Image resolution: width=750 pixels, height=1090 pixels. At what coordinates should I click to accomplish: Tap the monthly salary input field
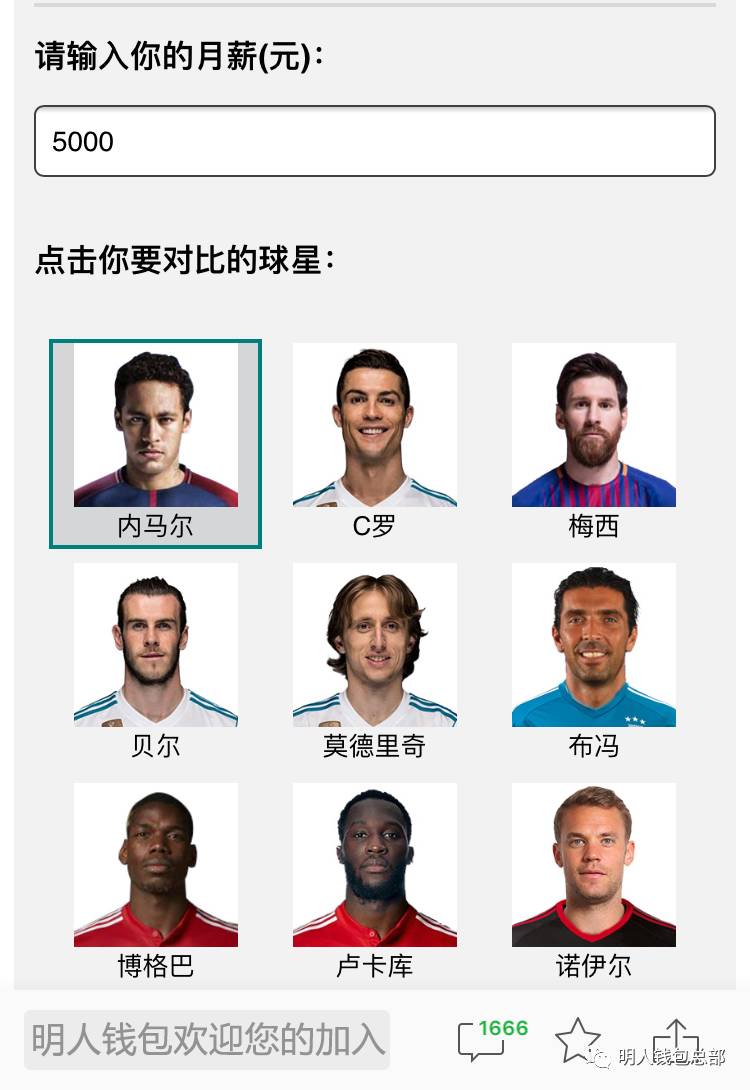[x=375, y=141]
